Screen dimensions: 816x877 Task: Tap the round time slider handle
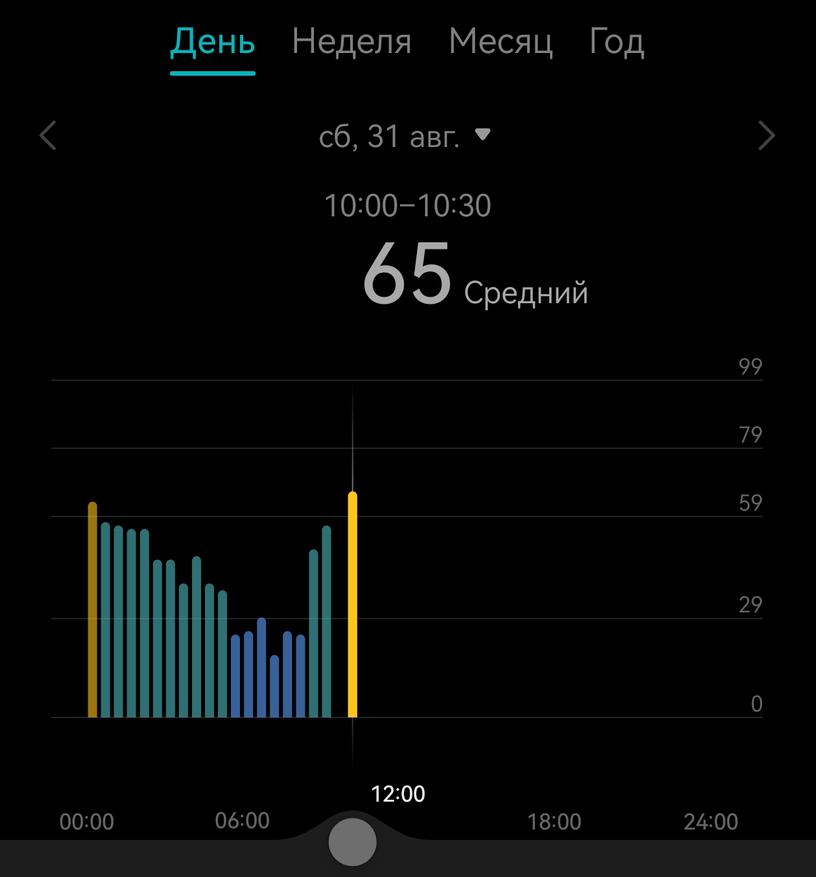[x=352, y=843]
